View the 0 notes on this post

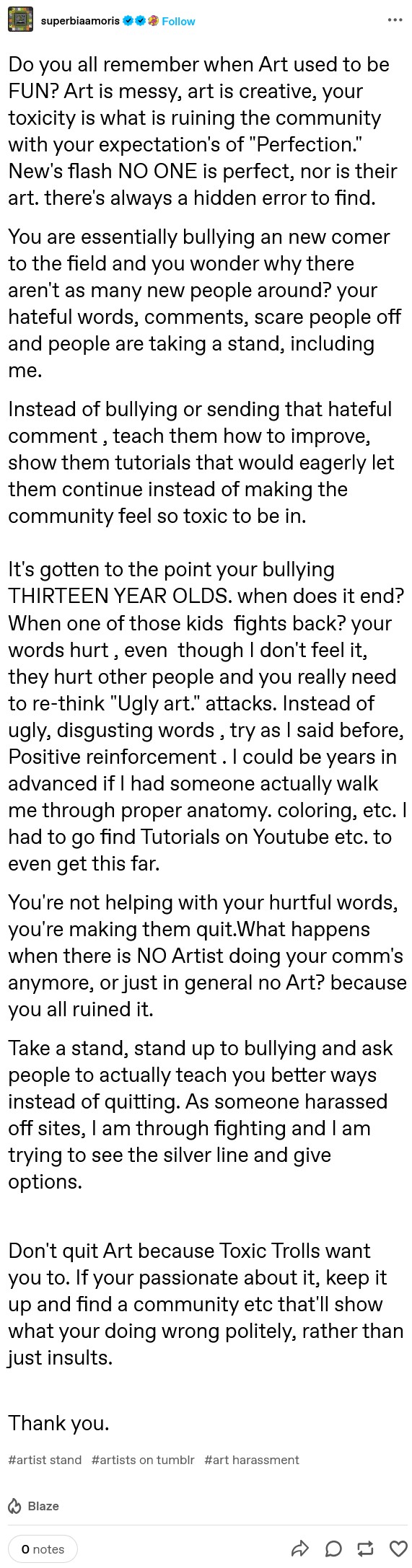43,1549
